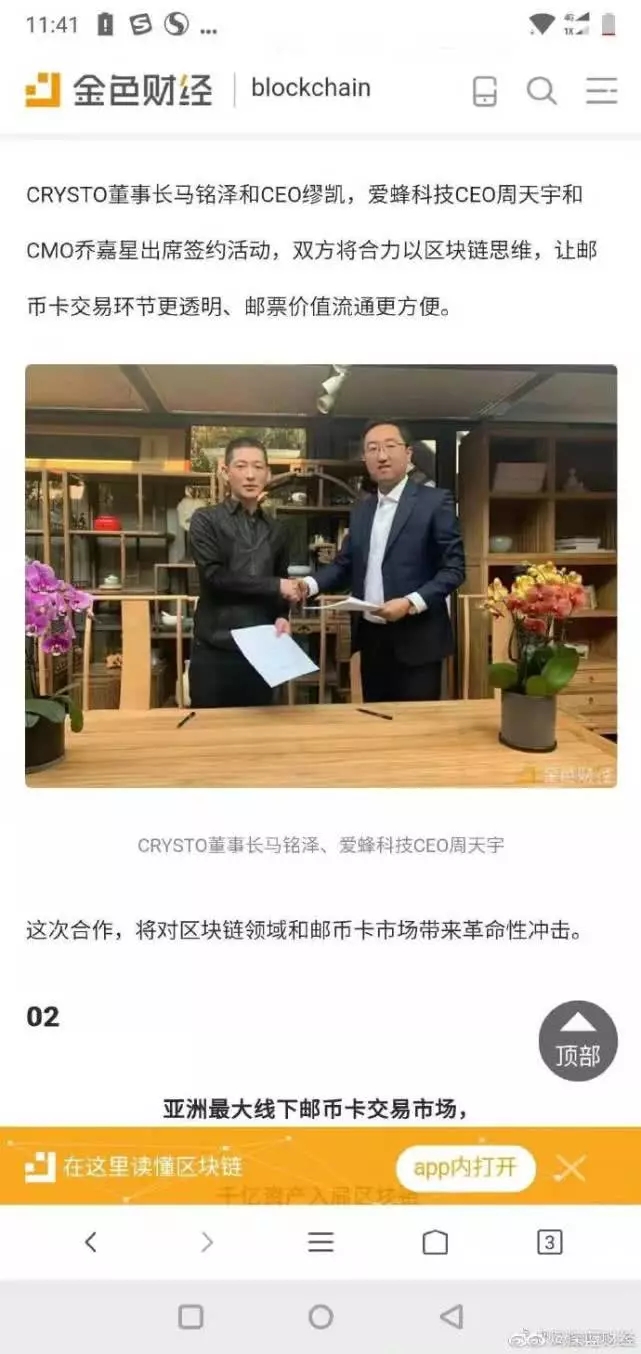Screen dimensions: 641x1354
Task: Go back to previous page in browser
Action: coord(91,1242)
